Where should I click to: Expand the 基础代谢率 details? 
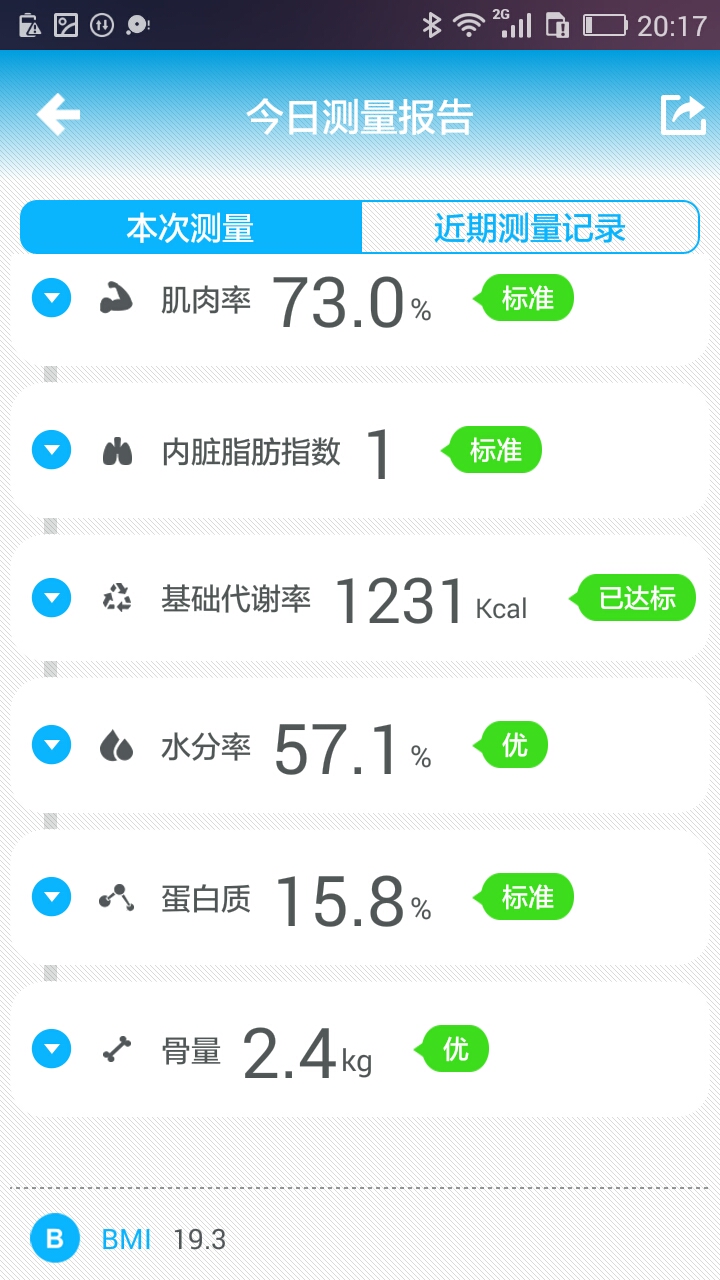[x=52, y=598]
